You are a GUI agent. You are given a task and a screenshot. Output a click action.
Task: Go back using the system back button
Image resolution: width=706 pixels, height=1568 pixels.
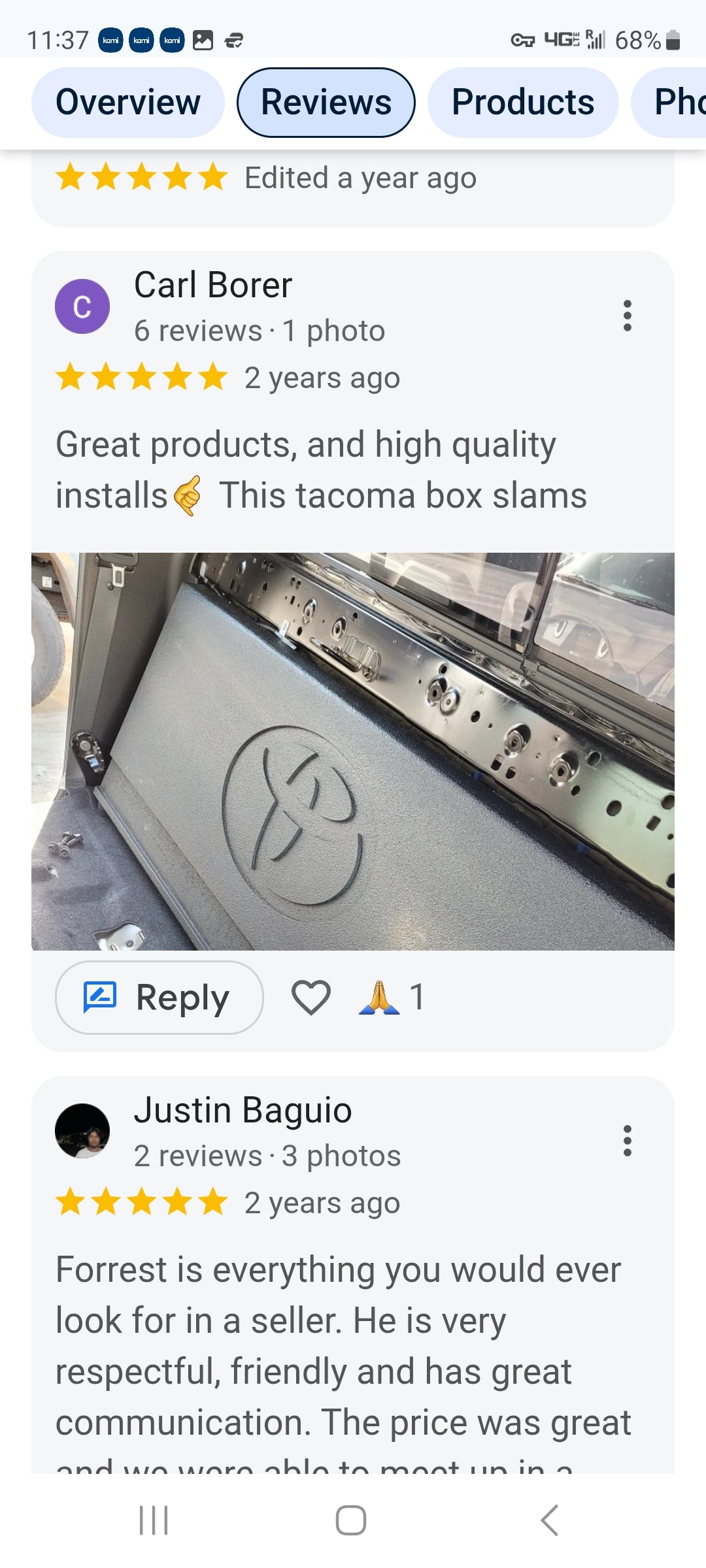tap(549, 1520)
